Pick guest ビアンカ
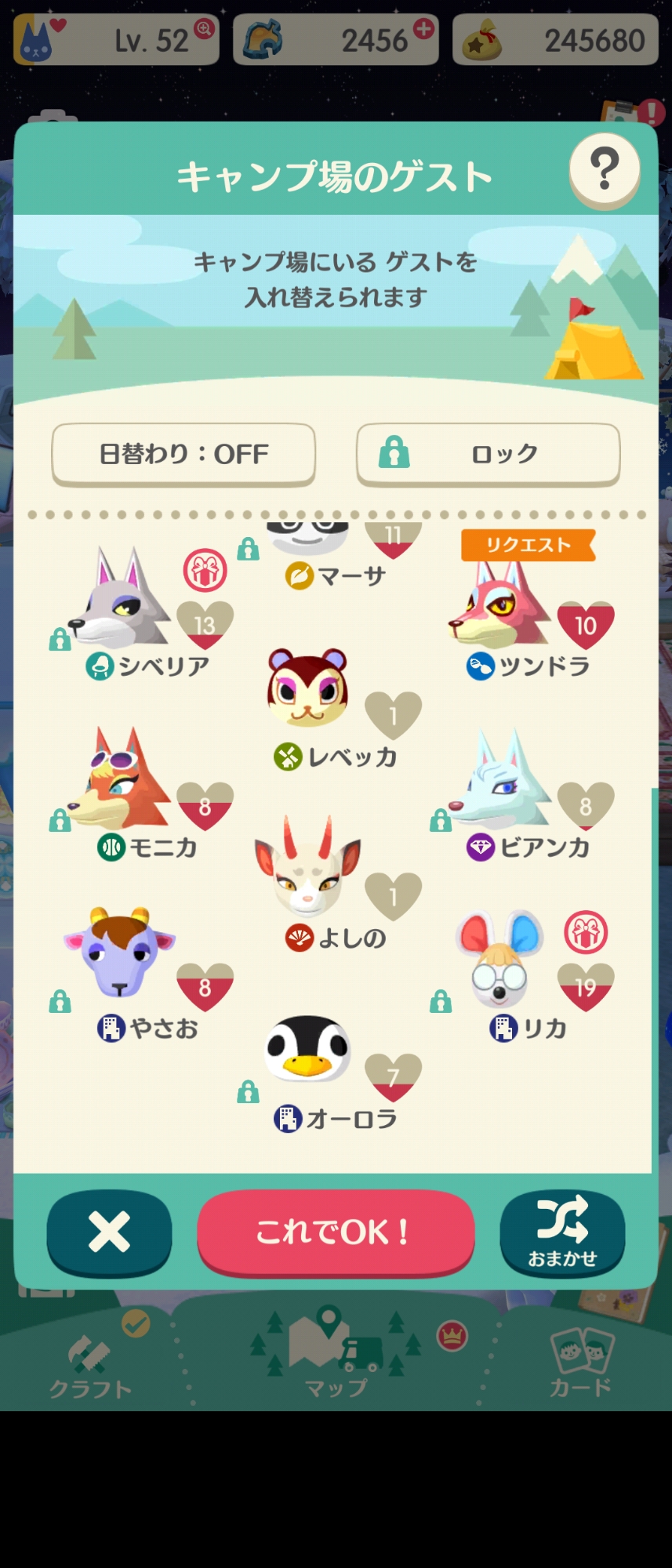 click(503, 782)
